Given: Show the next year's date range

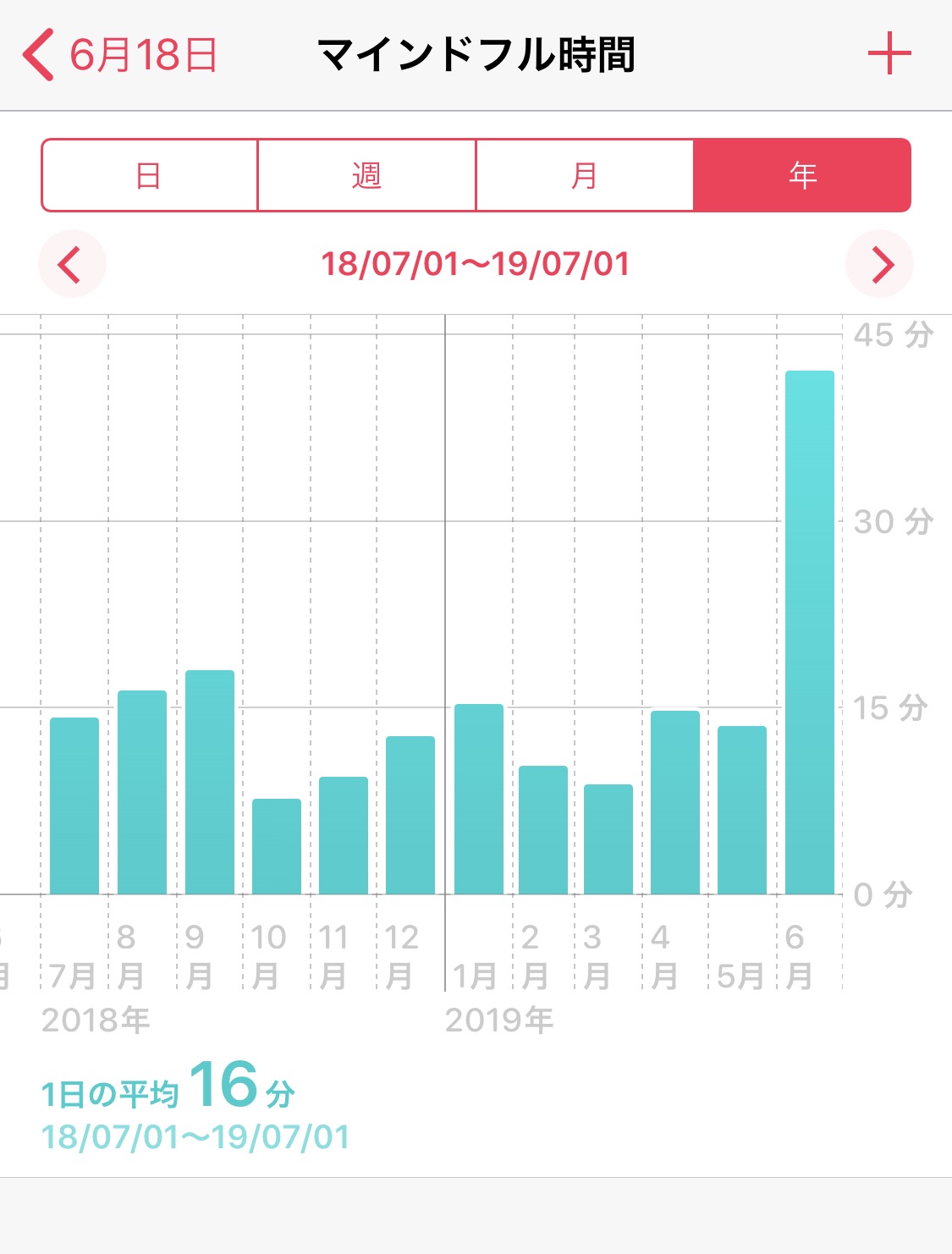Looking at the screenshot, I should (x=880, y=264).
